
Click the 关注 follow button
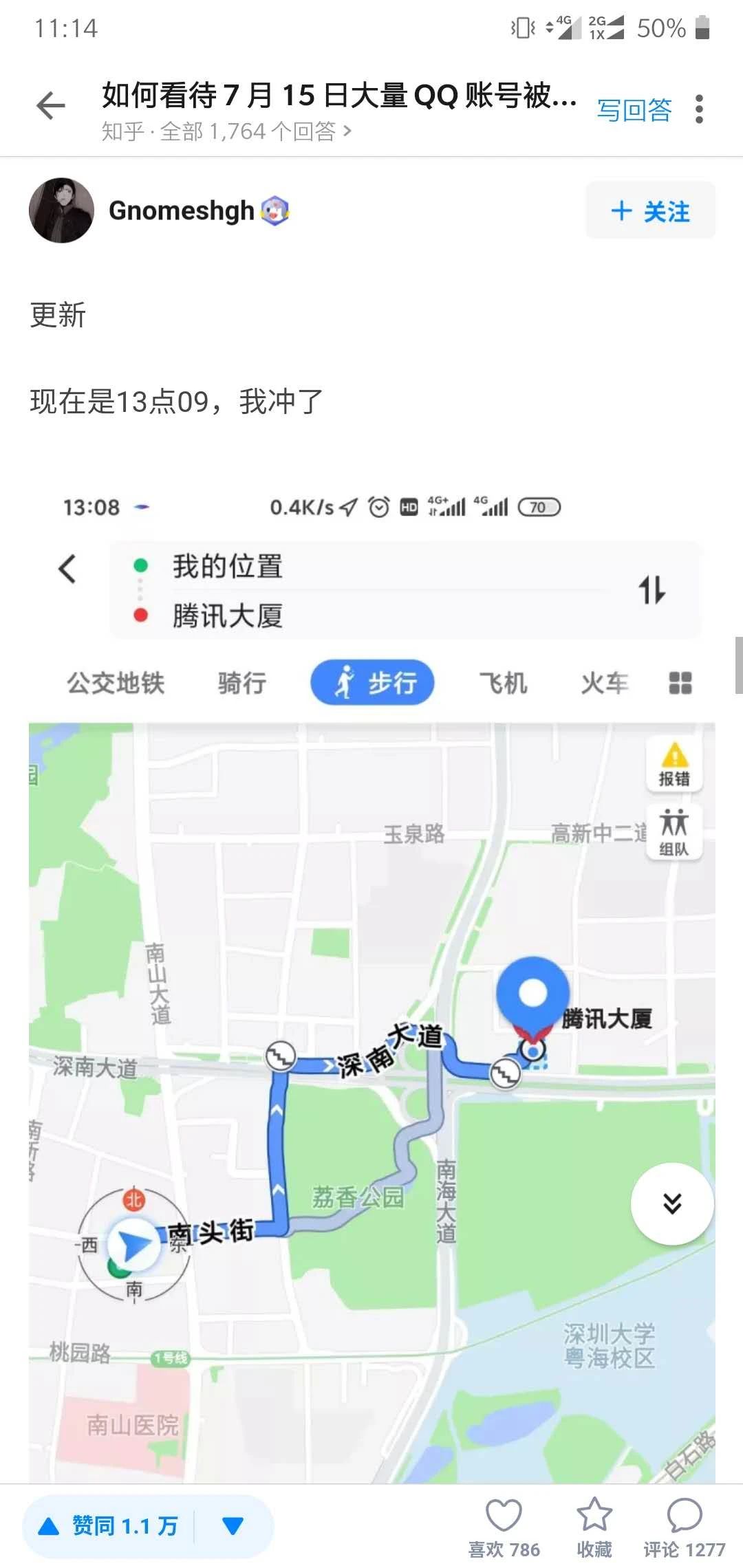pyautogui.click(x=649, y=211)
